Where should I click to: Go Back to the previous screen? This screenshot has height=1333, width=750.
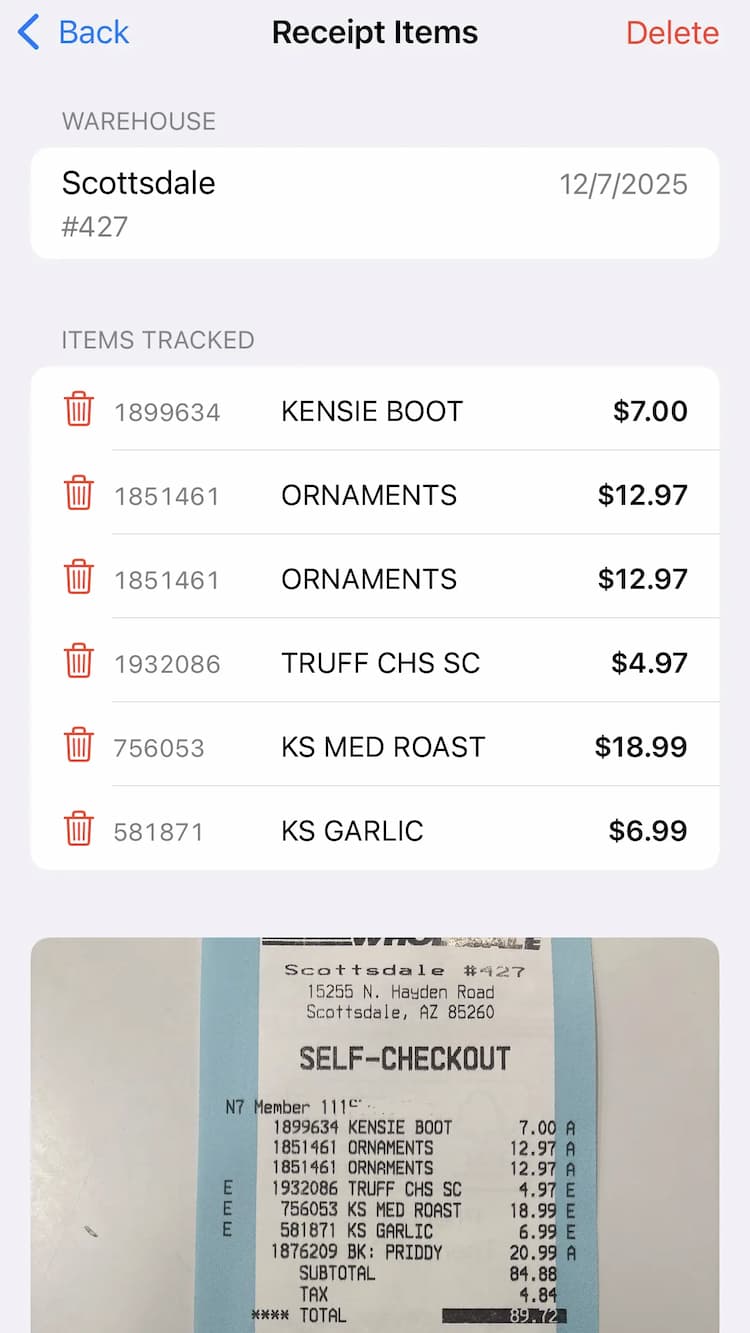click(x=72, y=32)
